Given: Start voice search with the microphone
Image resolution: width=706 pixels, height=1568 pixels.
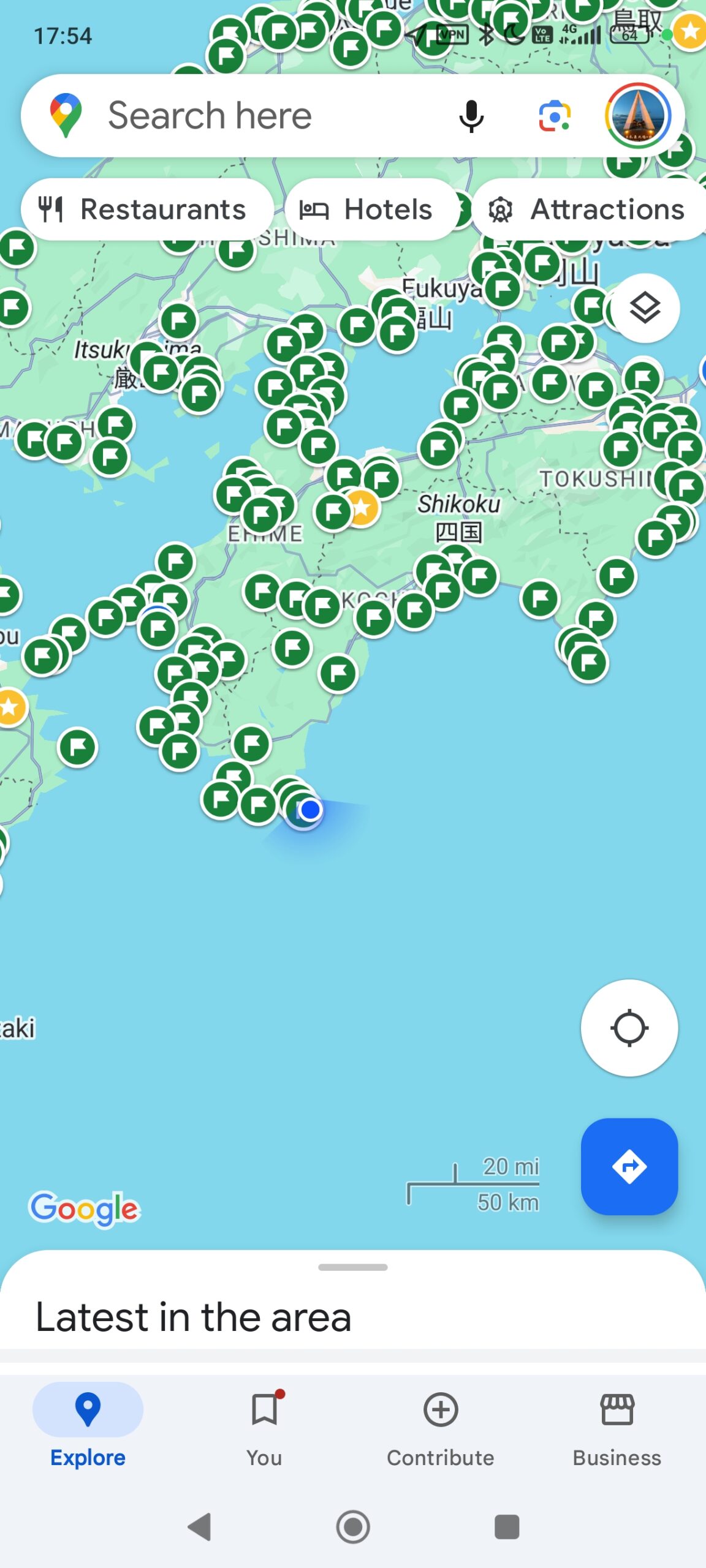Looking at the screenshot, I should coord(471,116).
